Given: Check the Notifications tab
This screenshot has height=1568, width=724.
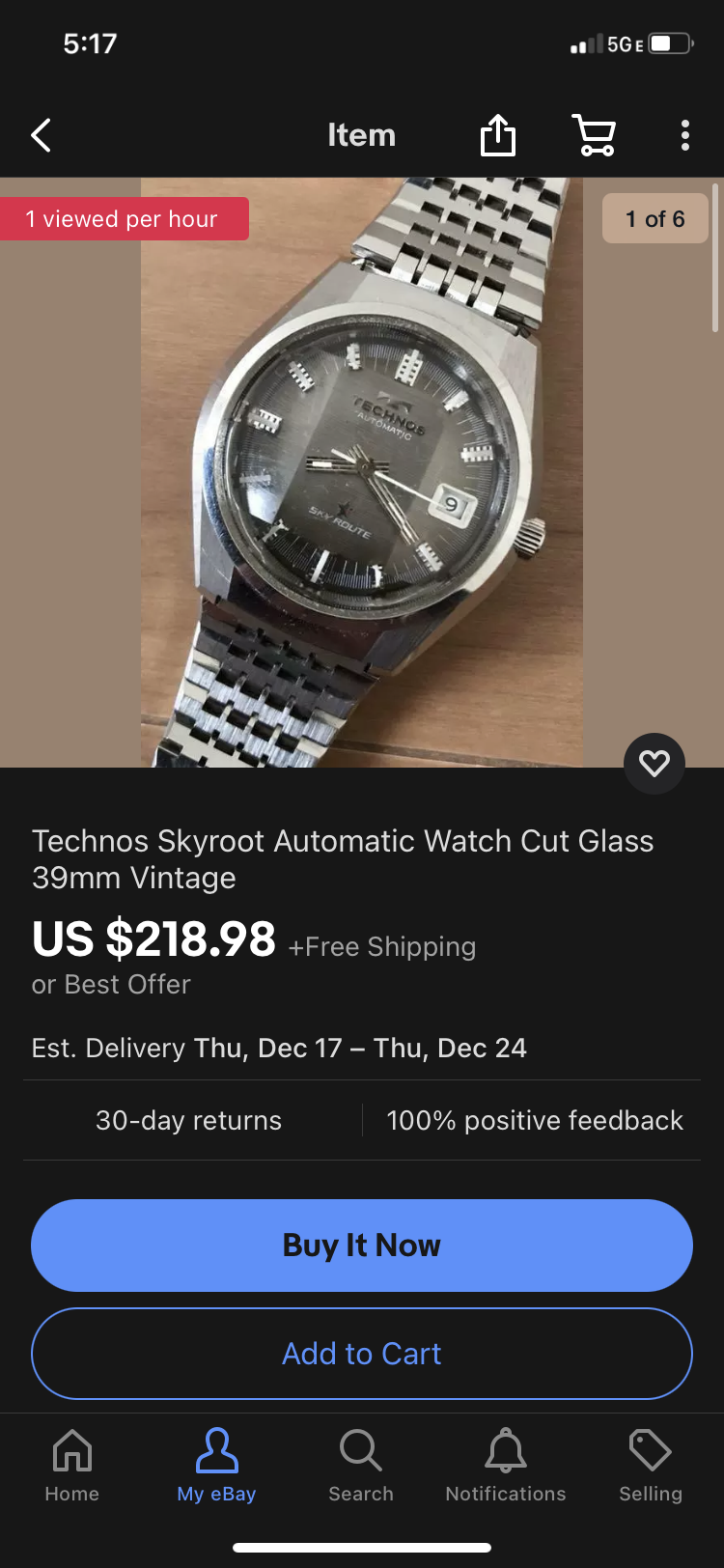Looking at the screenshot, I should 506,1466.
